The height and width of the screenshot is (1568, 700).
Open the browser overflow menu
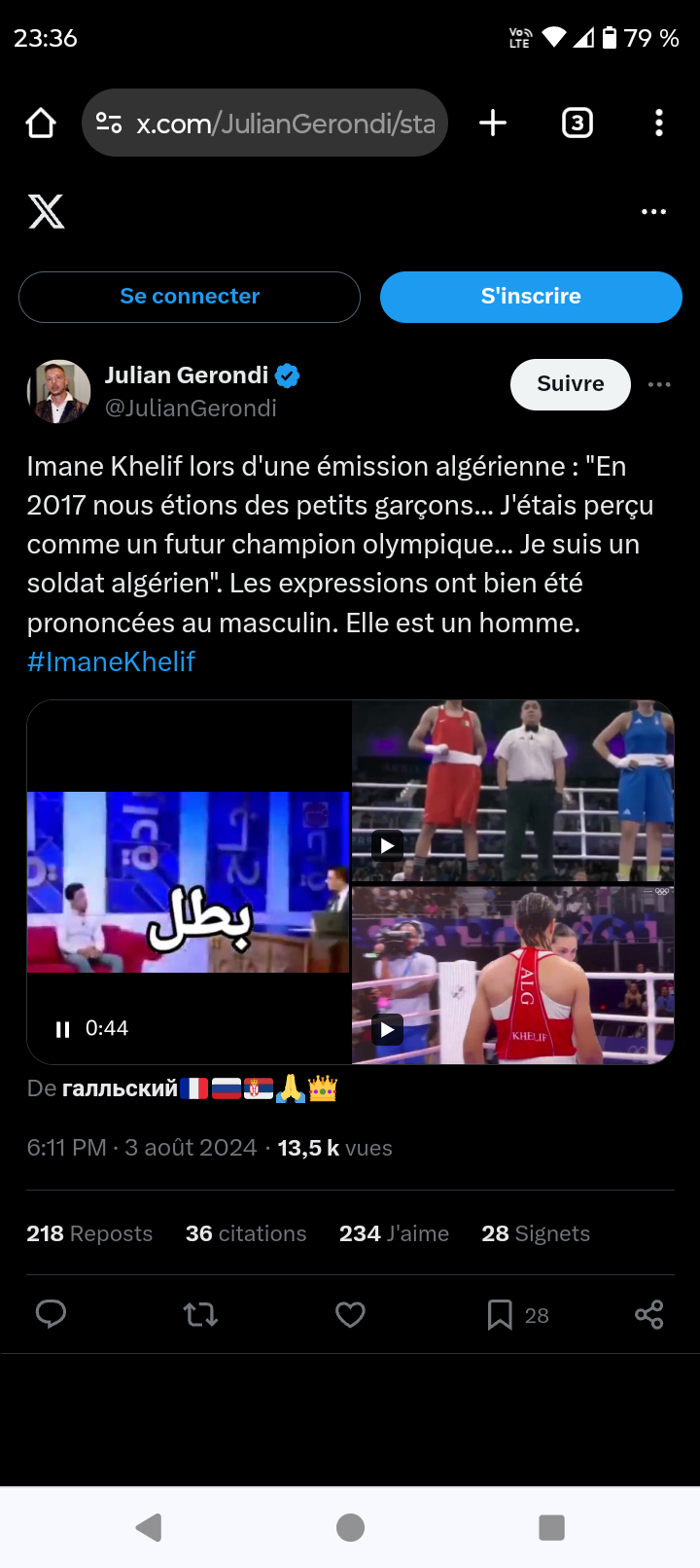tap(659, 123)
